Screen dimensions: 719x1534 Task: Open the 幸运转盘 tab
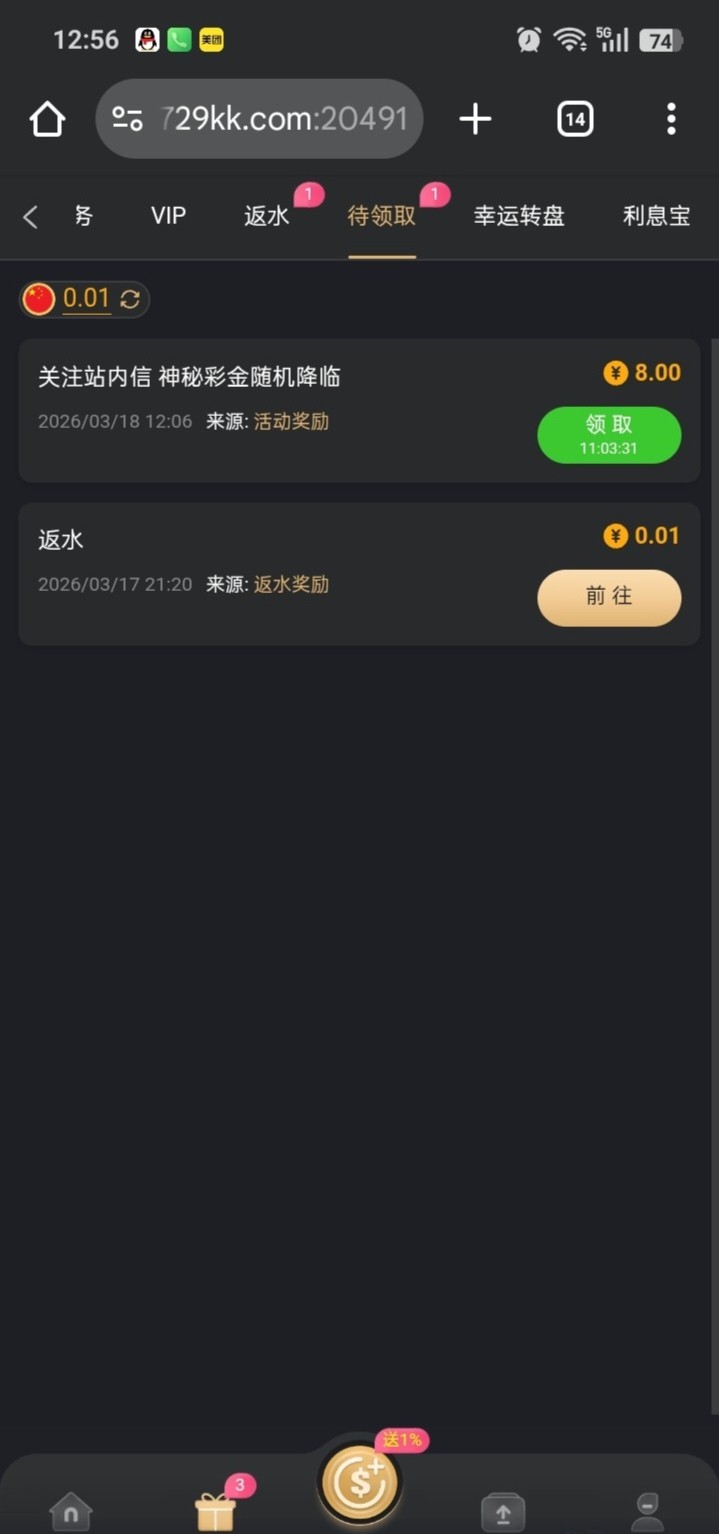519,216
